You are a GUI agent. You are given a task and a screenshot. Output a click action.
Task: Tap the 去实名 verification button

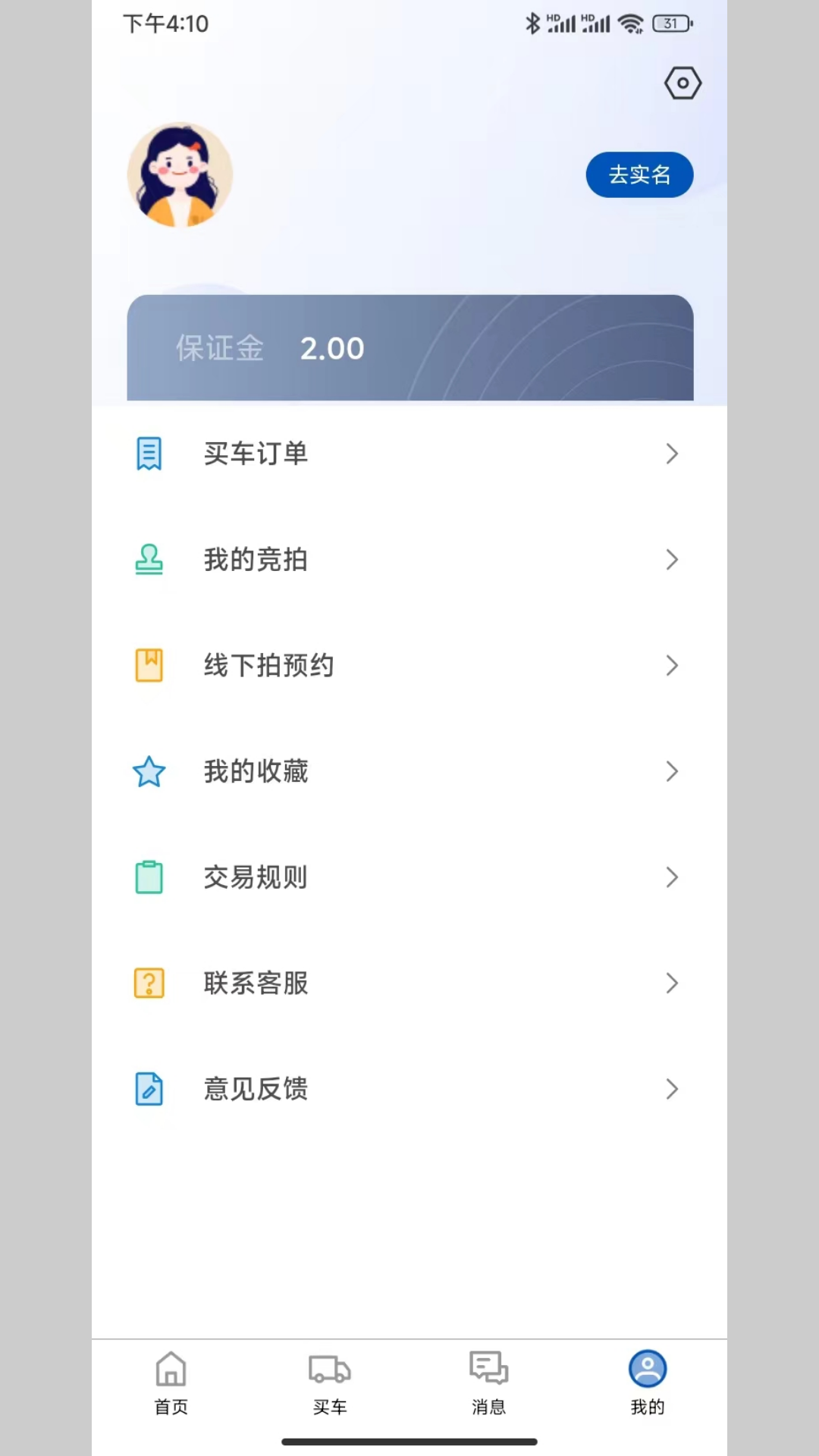click(639, 175)
